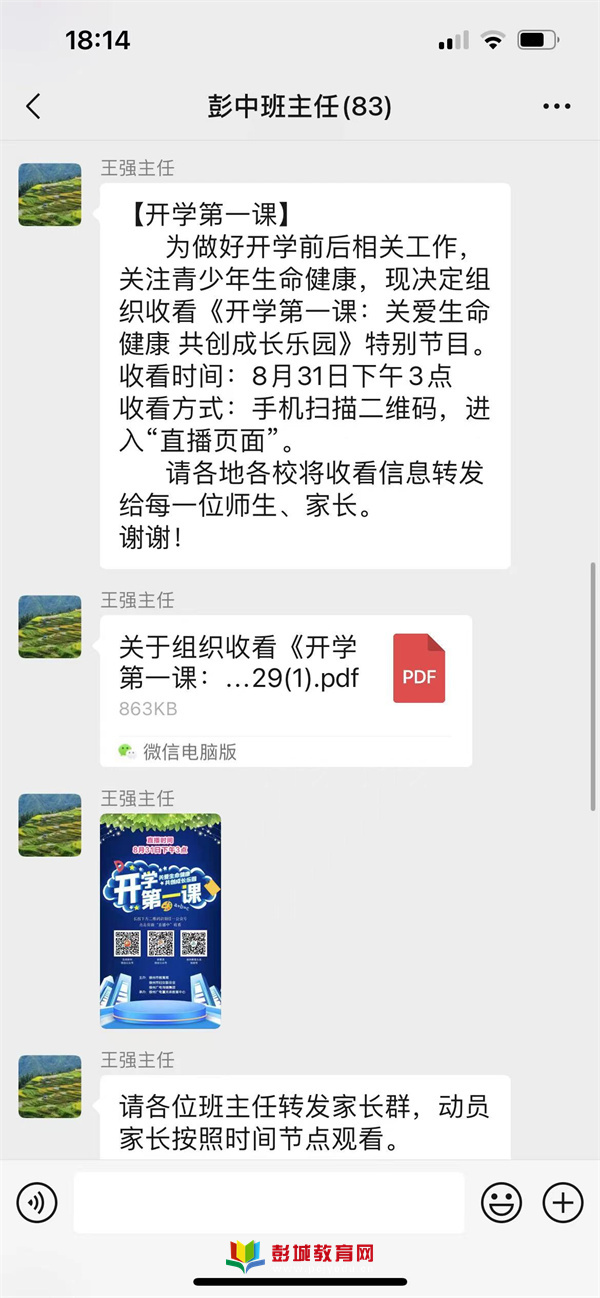Go back from the group chat
The width and height of the screenshot is (600, 1298).
pos(33,107)
